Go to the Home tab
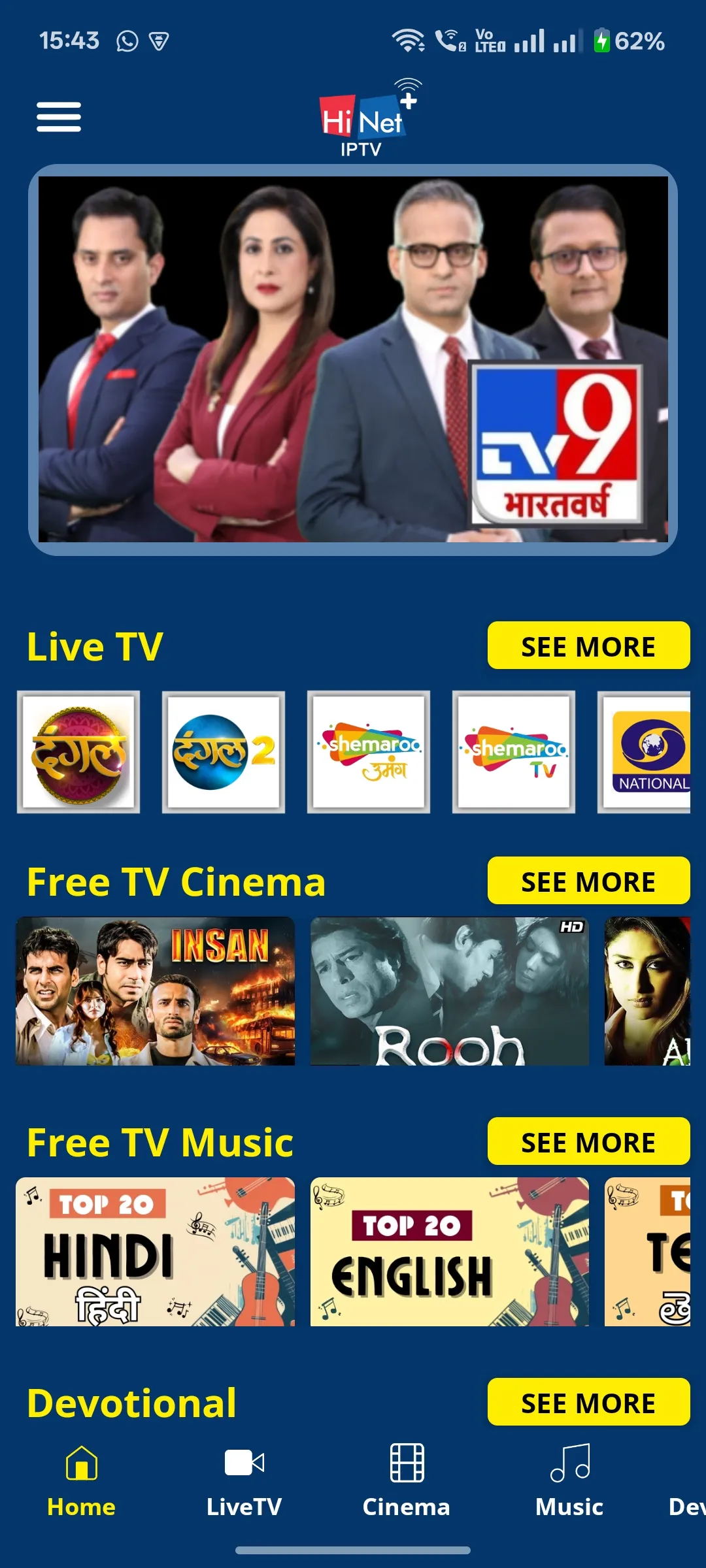Image resolution: width=706 pixels, height=1568 pixels. point(82,1480)
